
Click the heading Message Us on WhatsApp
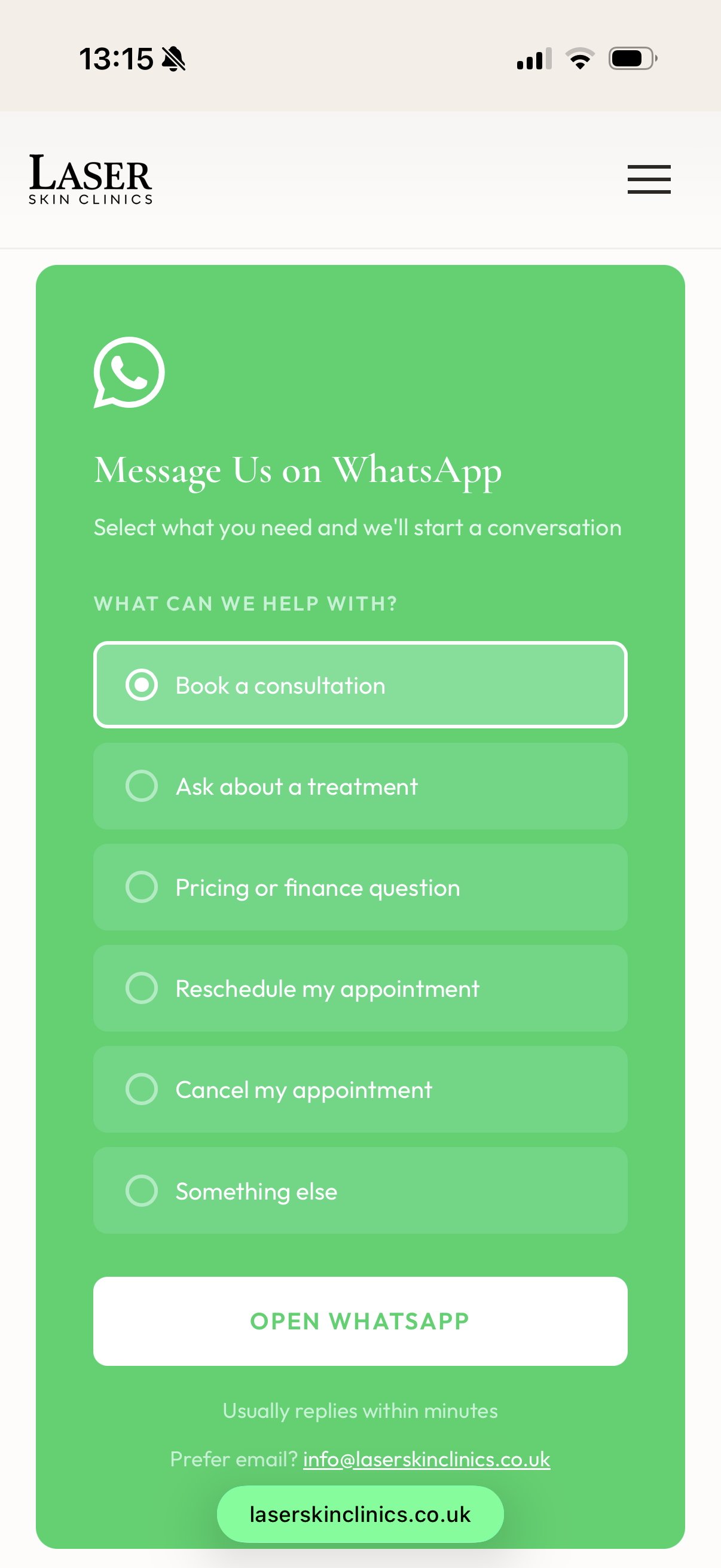(x=298, y=470)
